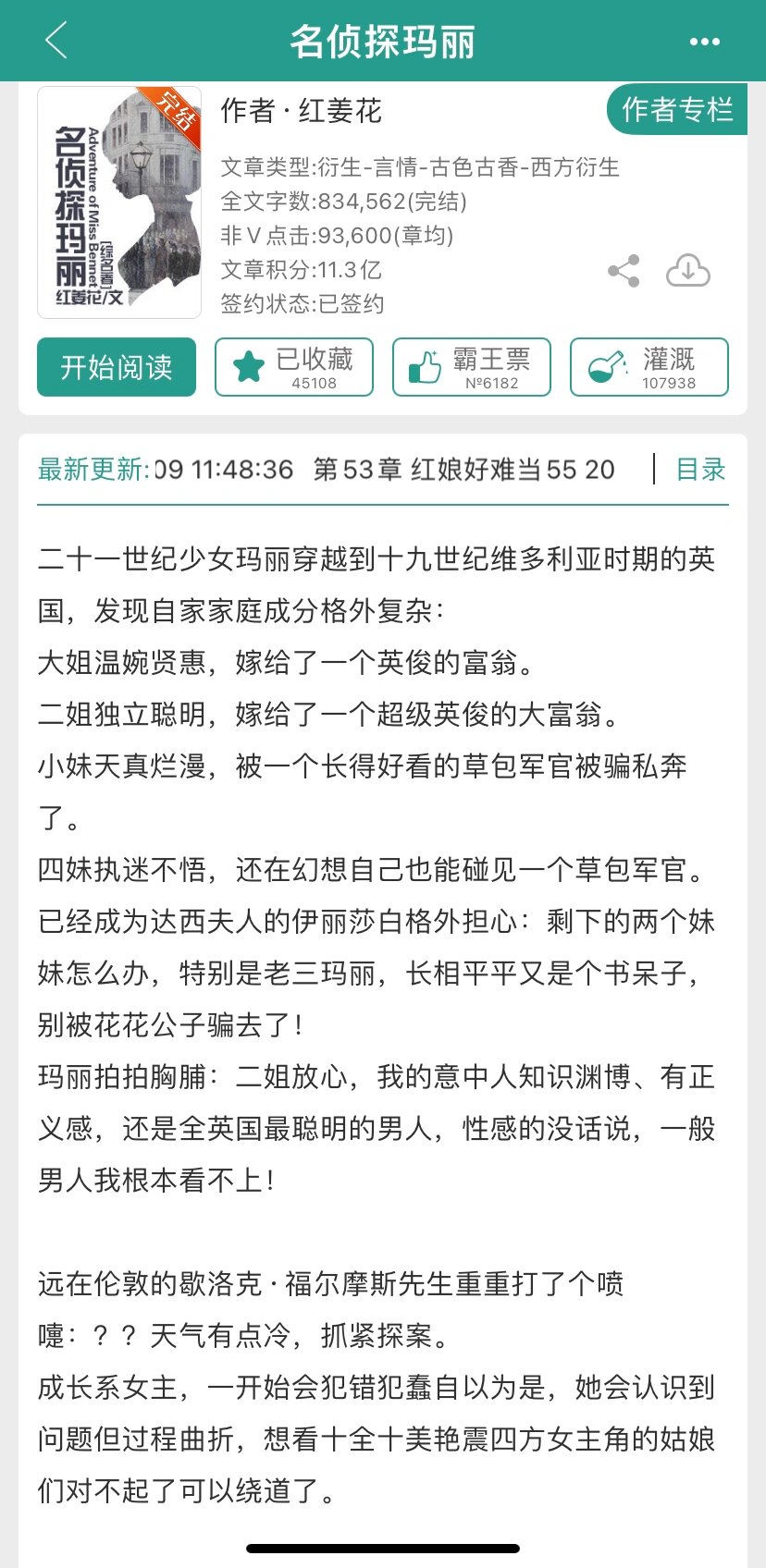Go back using the top-left arrow
Image resolution: width=766 pixels, height=1568 pixels.
pos(56,41)
